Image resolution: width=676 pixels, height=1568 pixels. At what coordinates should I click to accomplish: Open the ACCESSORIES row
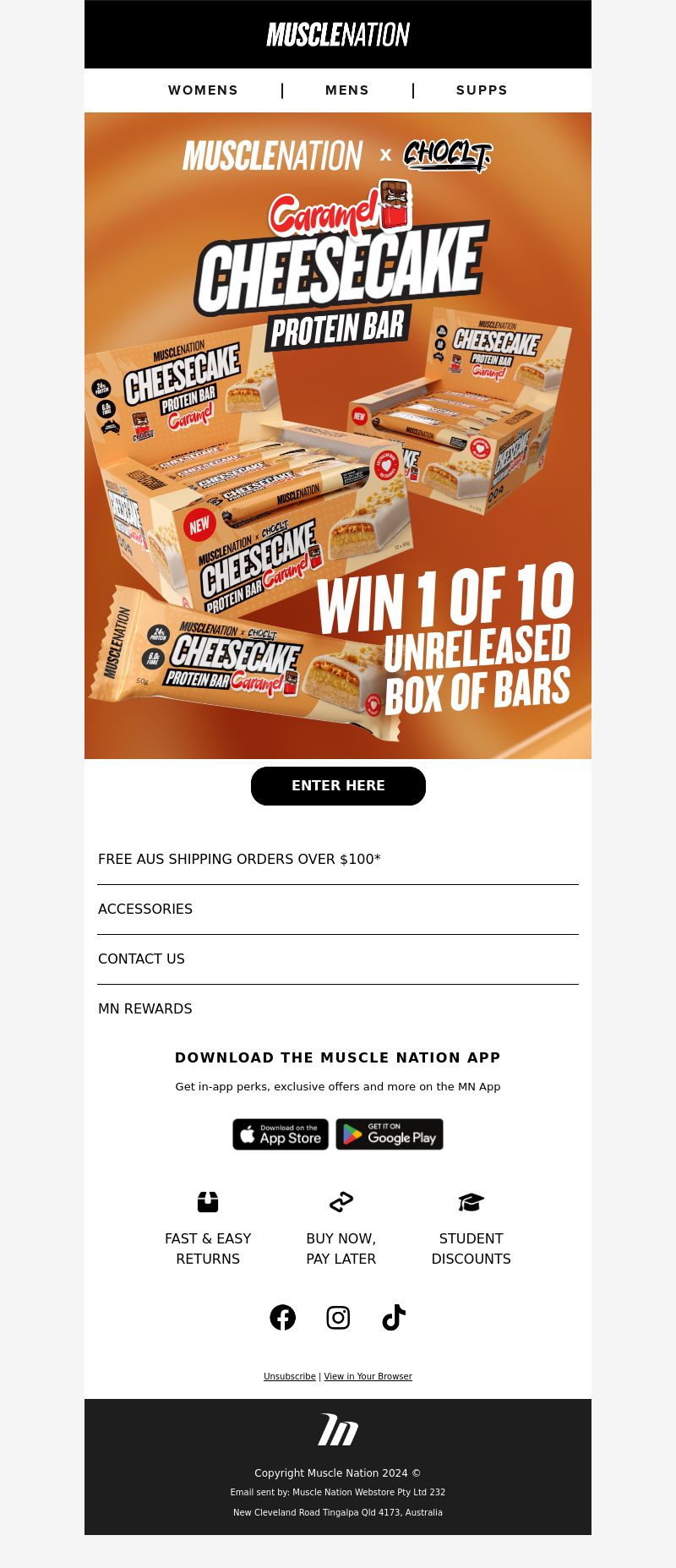point(145,909)
